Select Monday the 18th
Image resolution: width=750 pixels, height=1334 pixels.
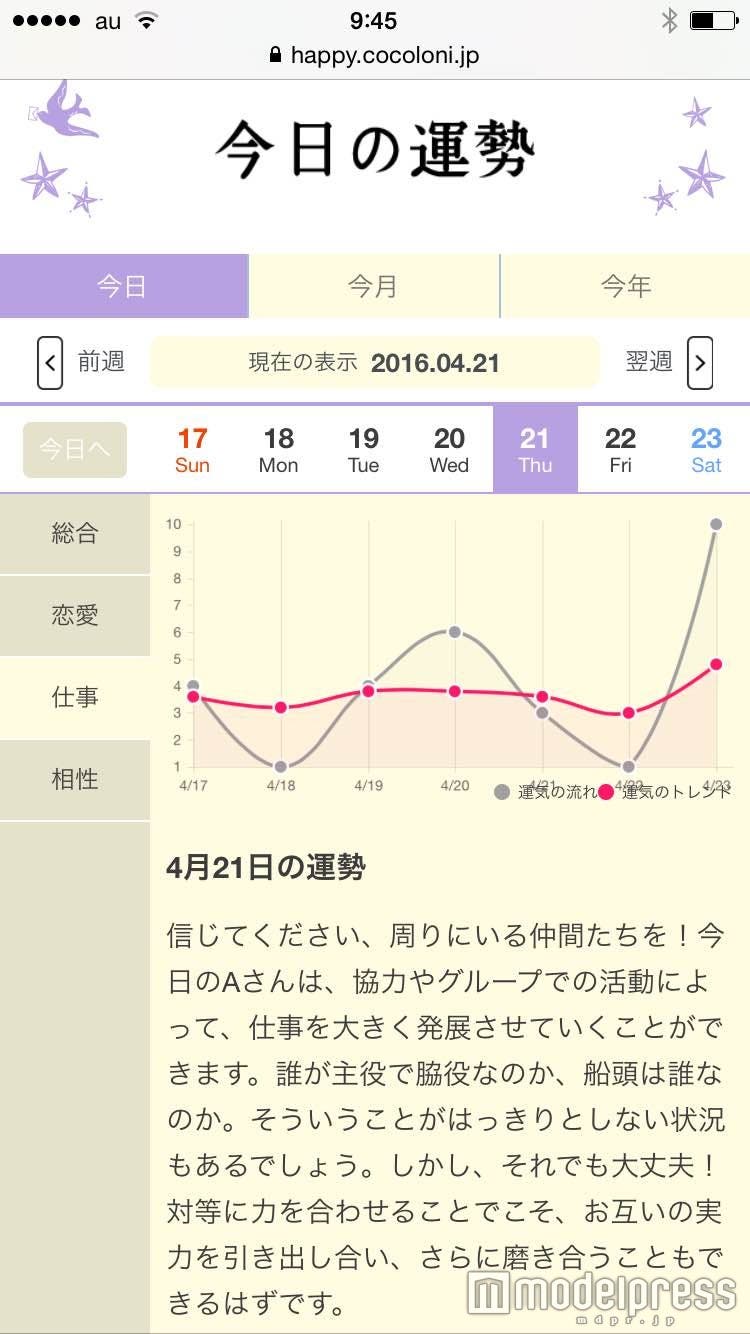[x=278, y=450]
